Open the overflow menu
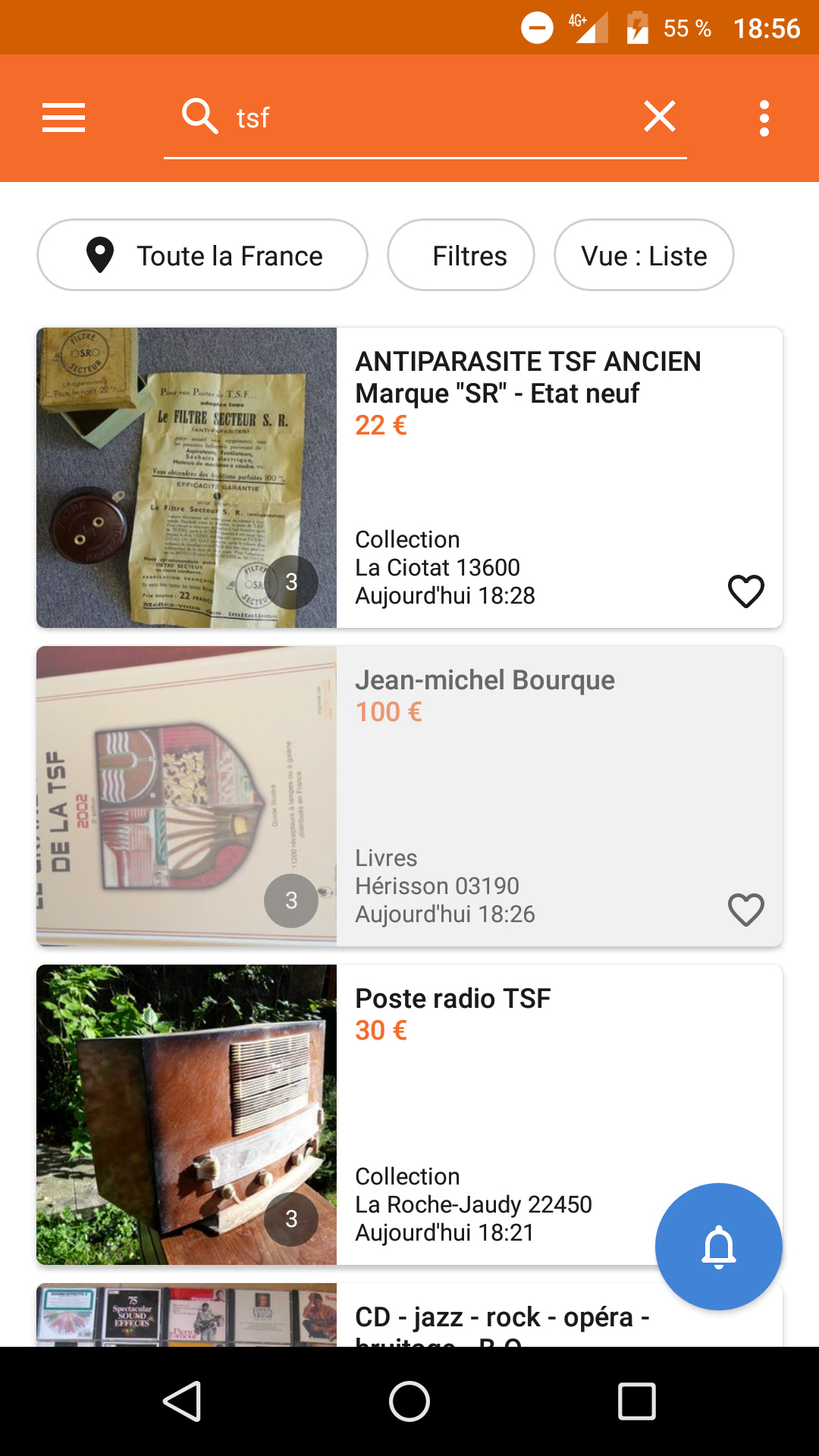The height and width of the screenshot is (1456, 819). click(764, 118)
